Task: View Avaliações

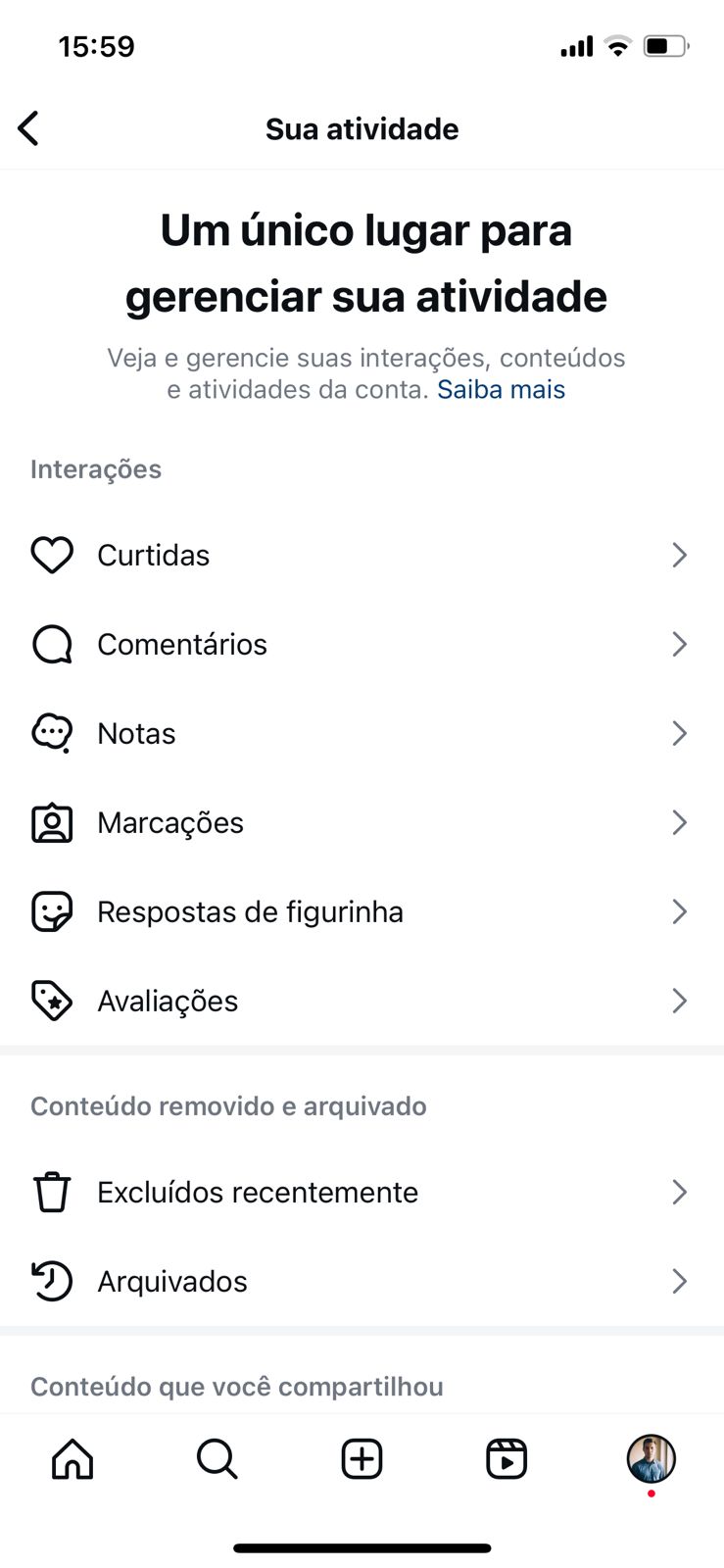Action: pos(362,1001)
